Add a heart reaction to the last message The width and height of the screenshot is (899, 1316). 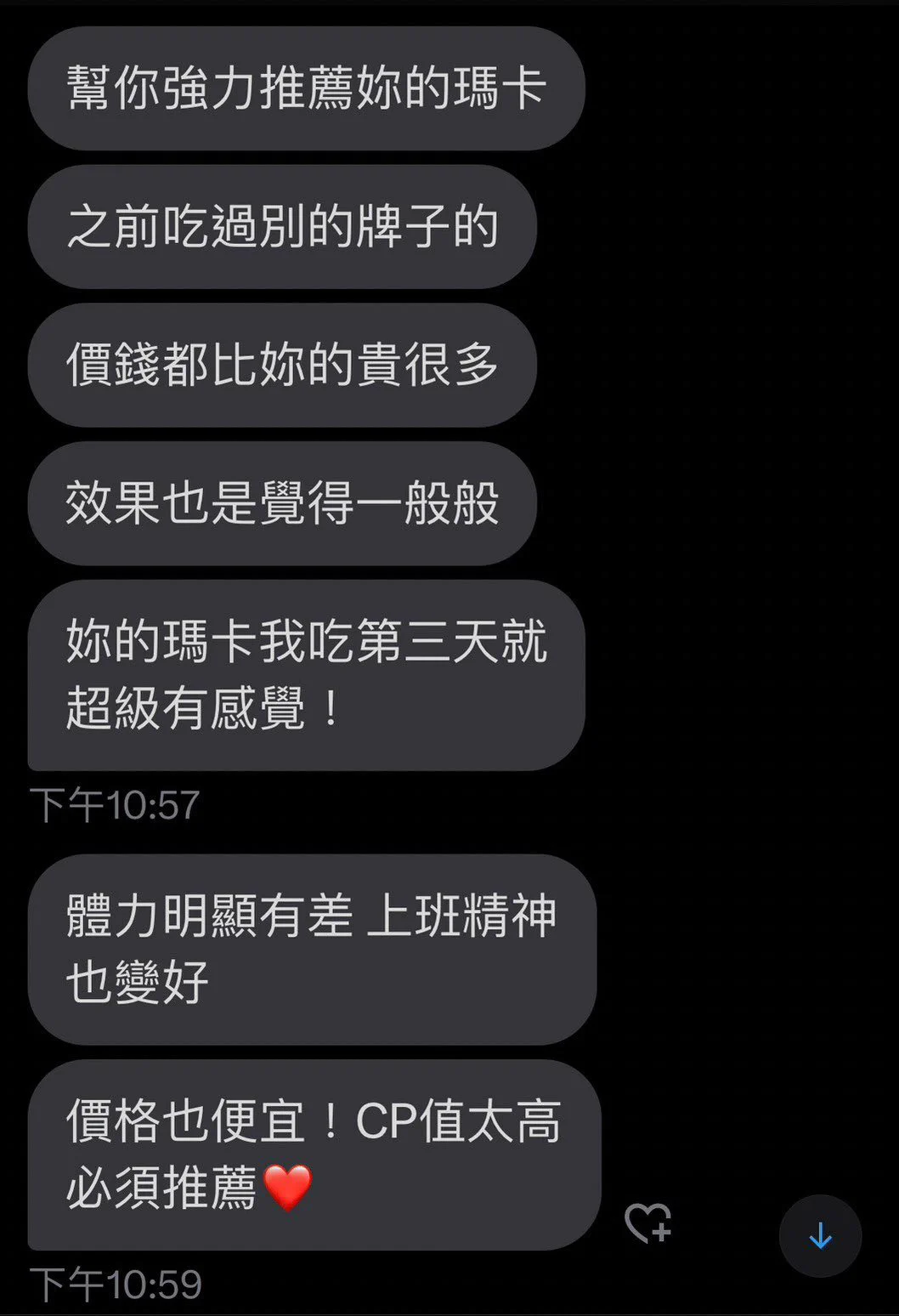coord(647,1222)
